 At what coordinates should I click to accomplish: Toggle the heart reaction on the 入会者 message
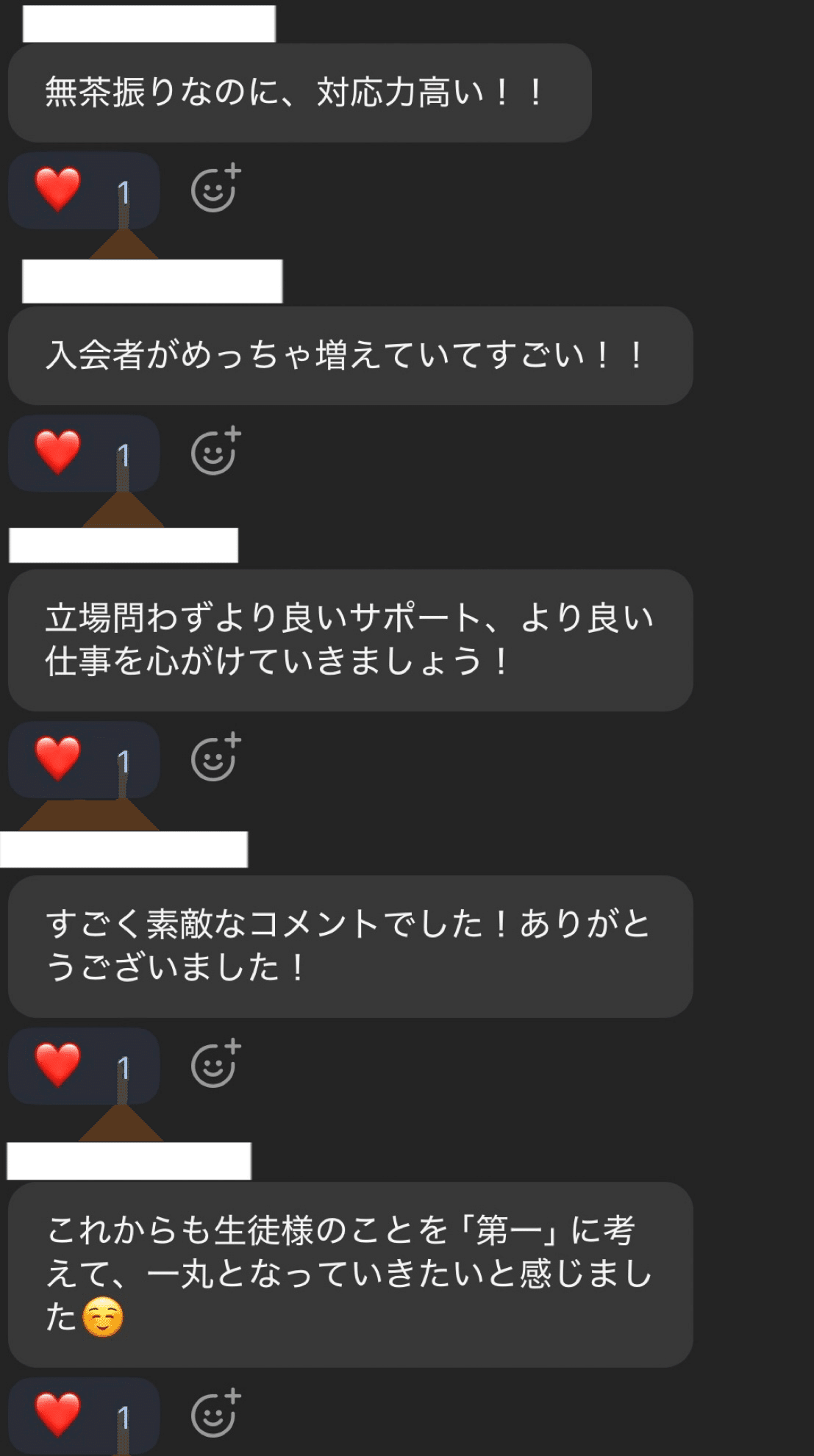coord(83,453)
